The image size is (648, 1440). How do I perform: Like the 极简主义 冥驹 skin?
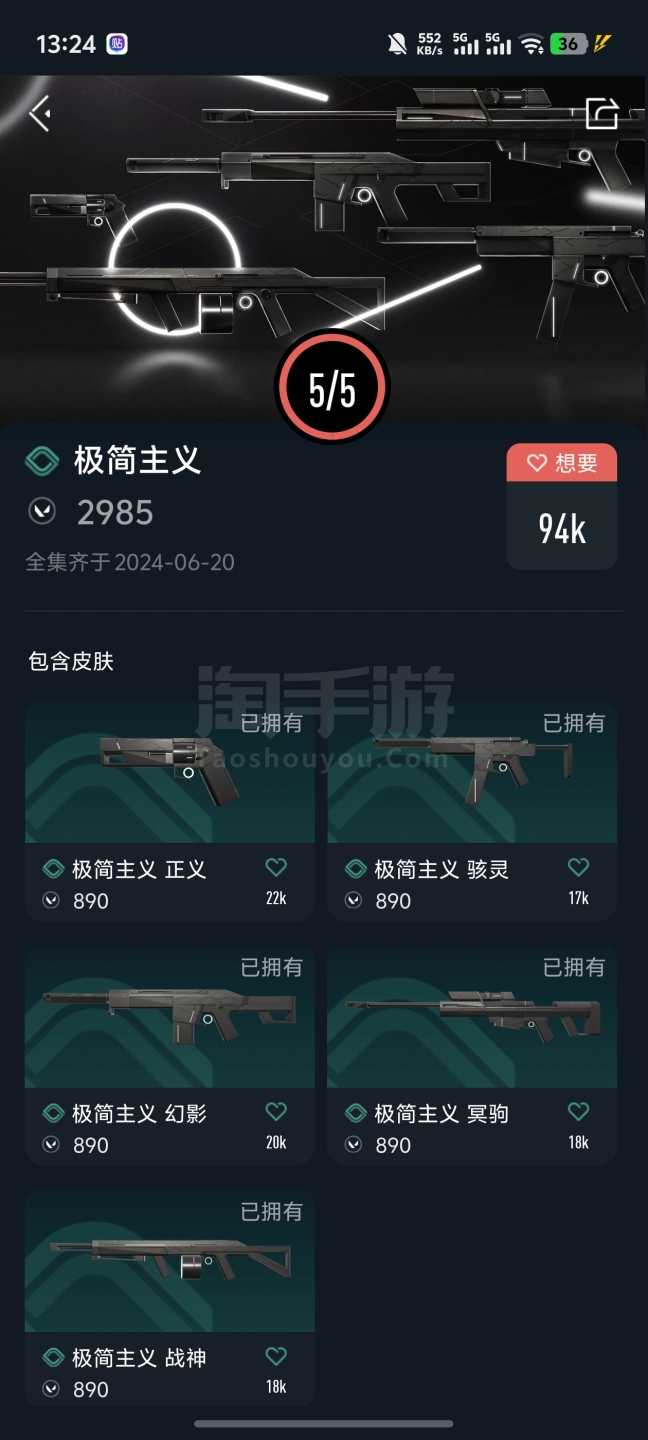pos(578,1112)
